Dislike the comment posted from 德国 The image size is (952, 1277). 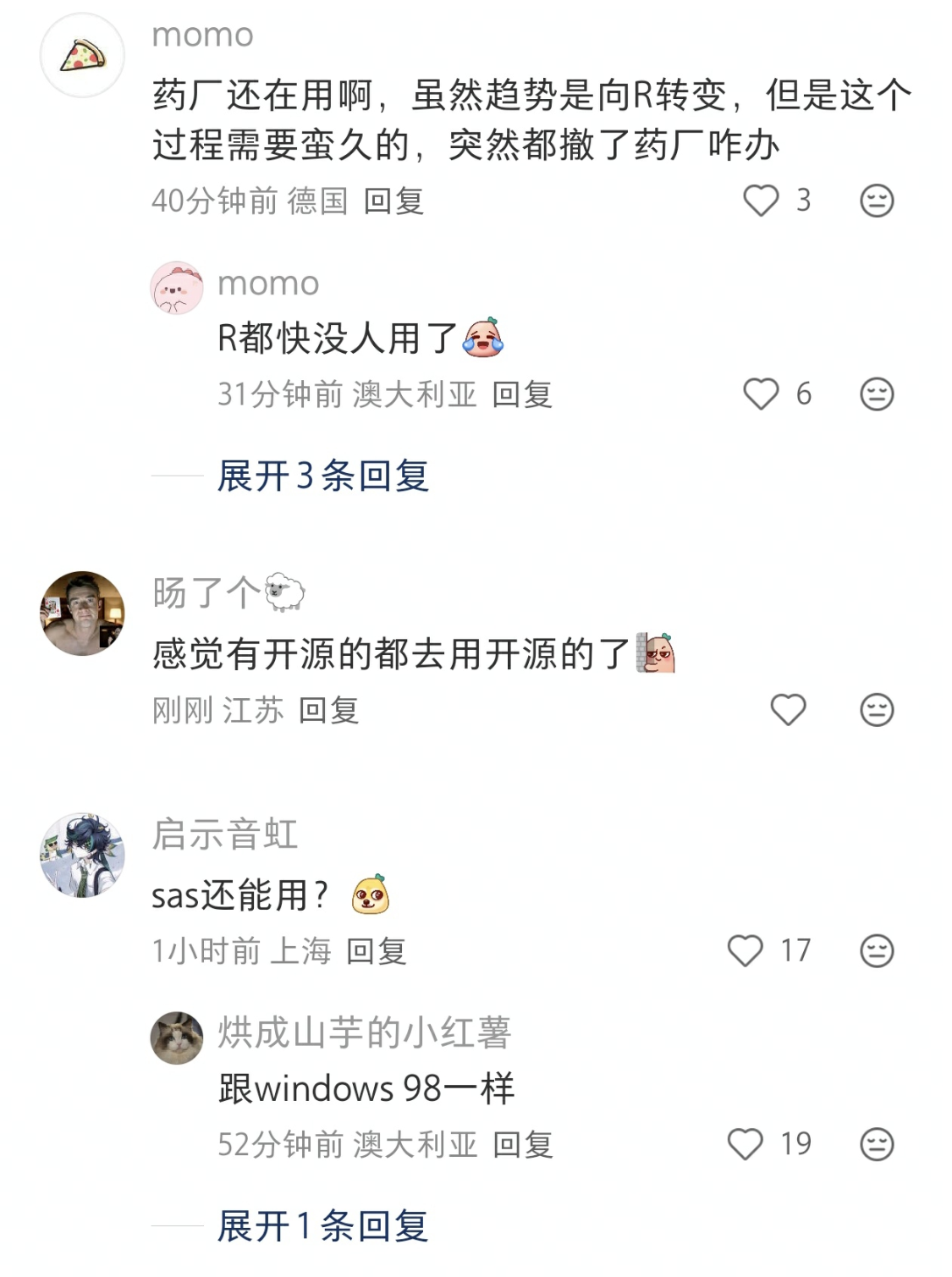(x=876, y=201)
